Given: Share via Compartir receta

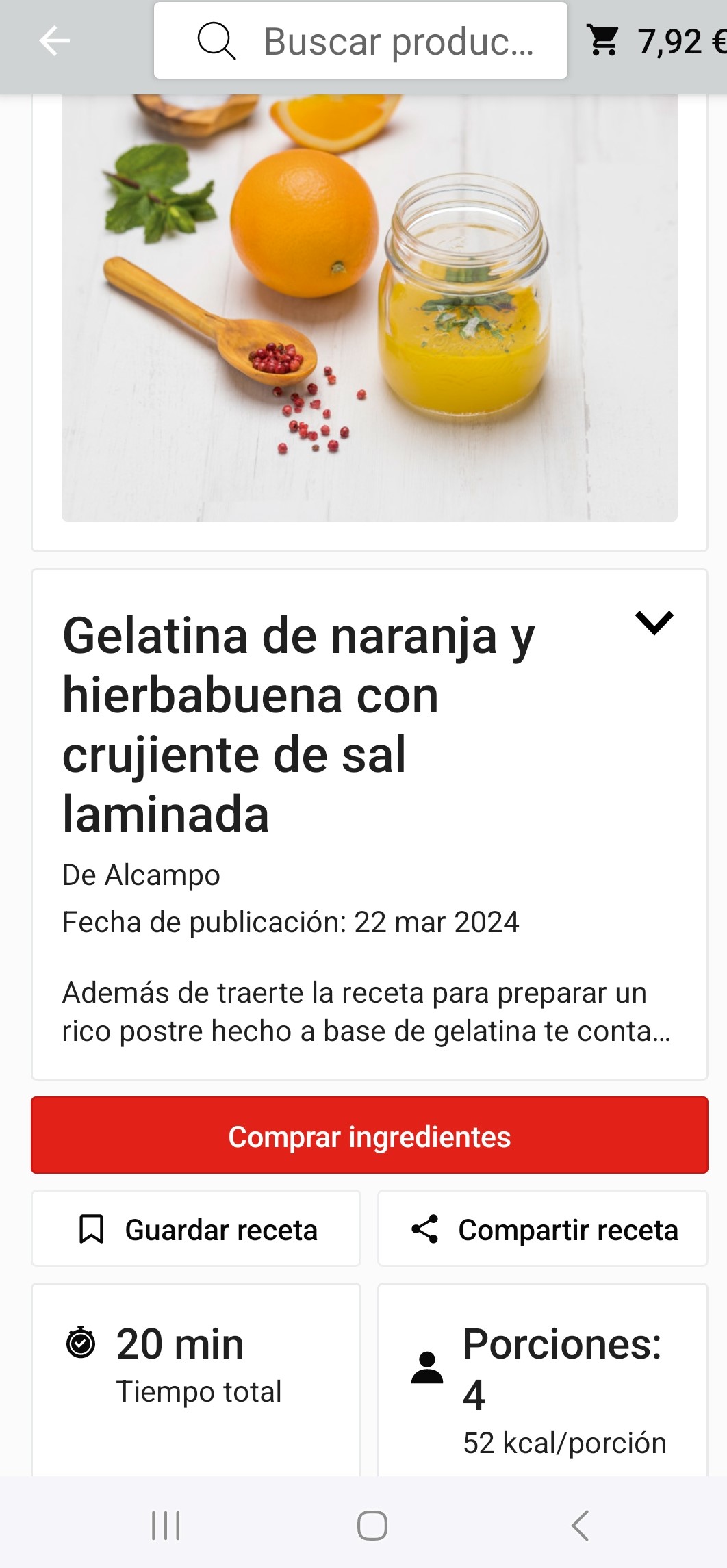Looking at the screenshot, I should 543,1229.
